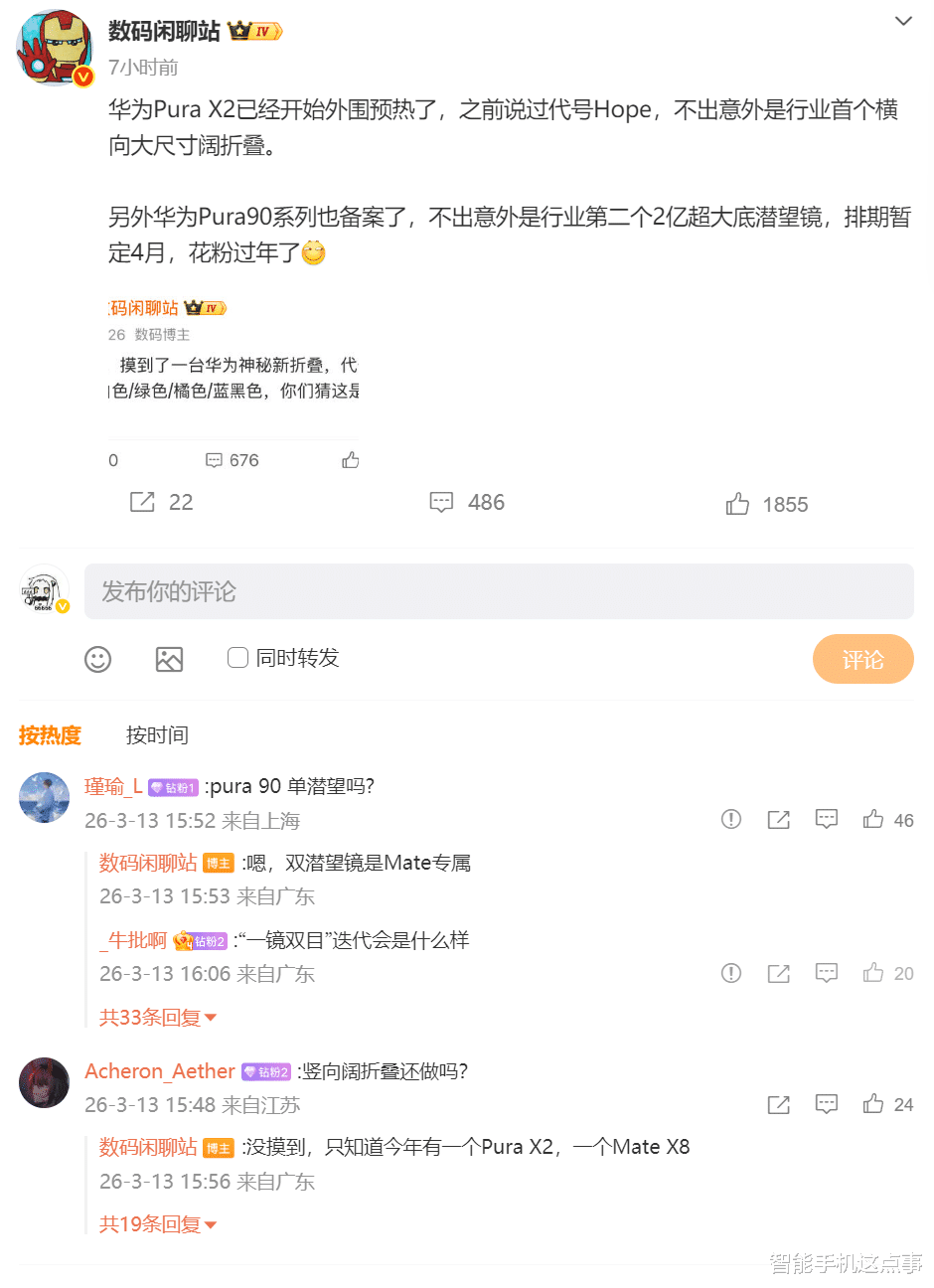
Task: Open the emoji picker under the comment box
Action: coord(97,659)
